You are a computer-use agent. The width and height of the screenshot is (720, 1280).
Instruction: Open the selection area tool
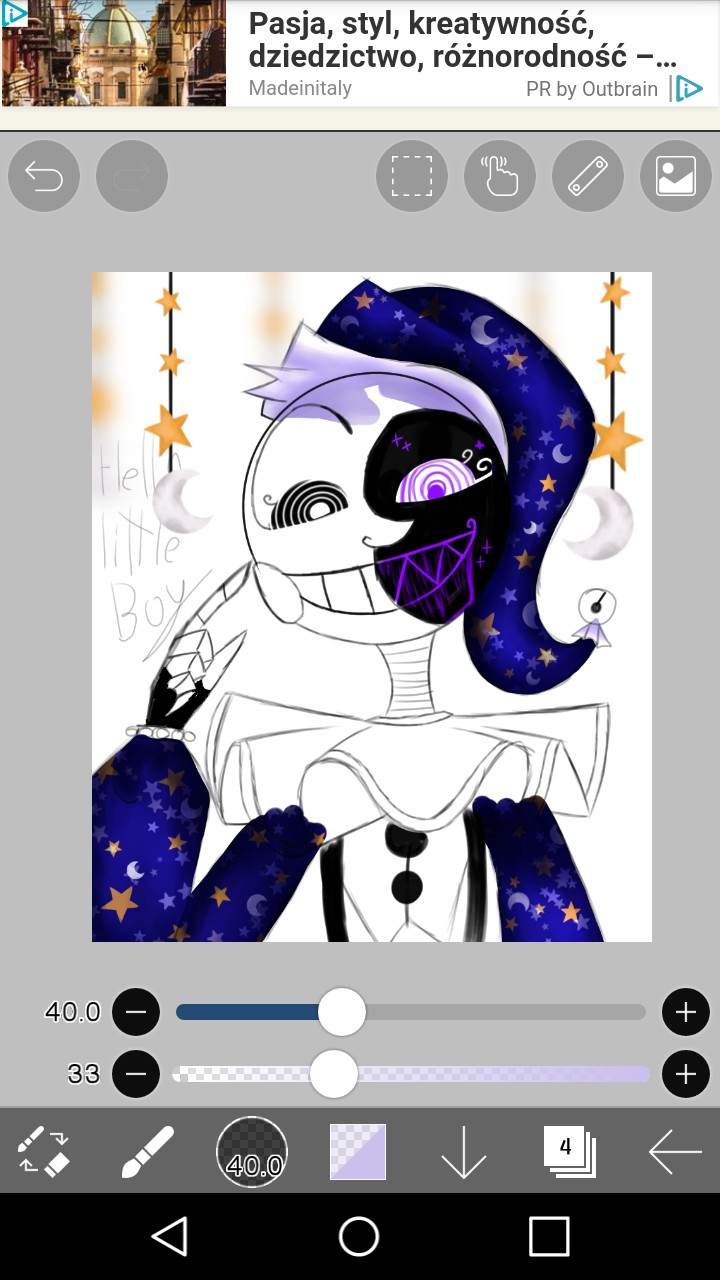click(411, 177)
